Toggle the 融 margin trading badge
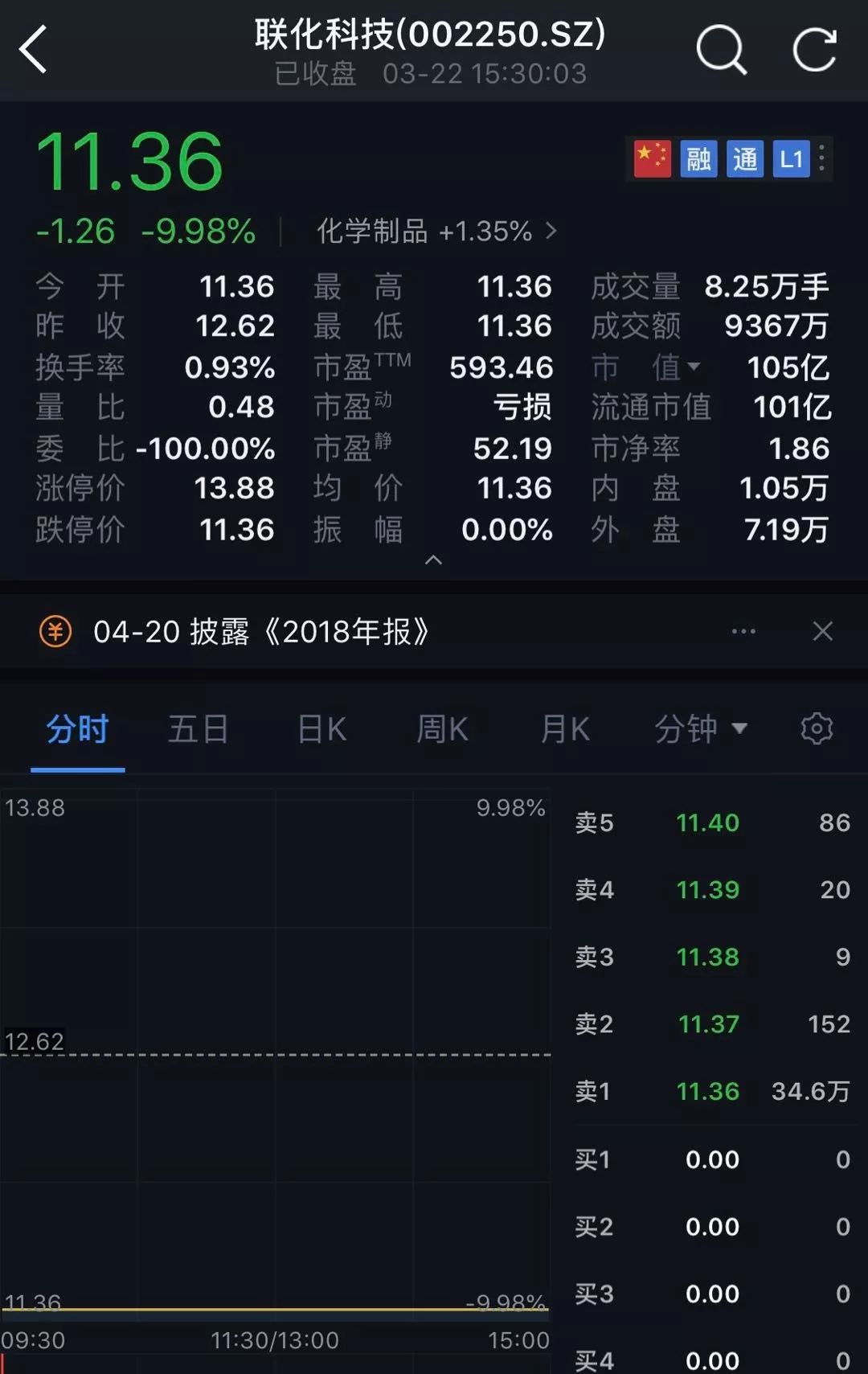This screenshot has height=1374, width=868. click(x=698, y=158)
